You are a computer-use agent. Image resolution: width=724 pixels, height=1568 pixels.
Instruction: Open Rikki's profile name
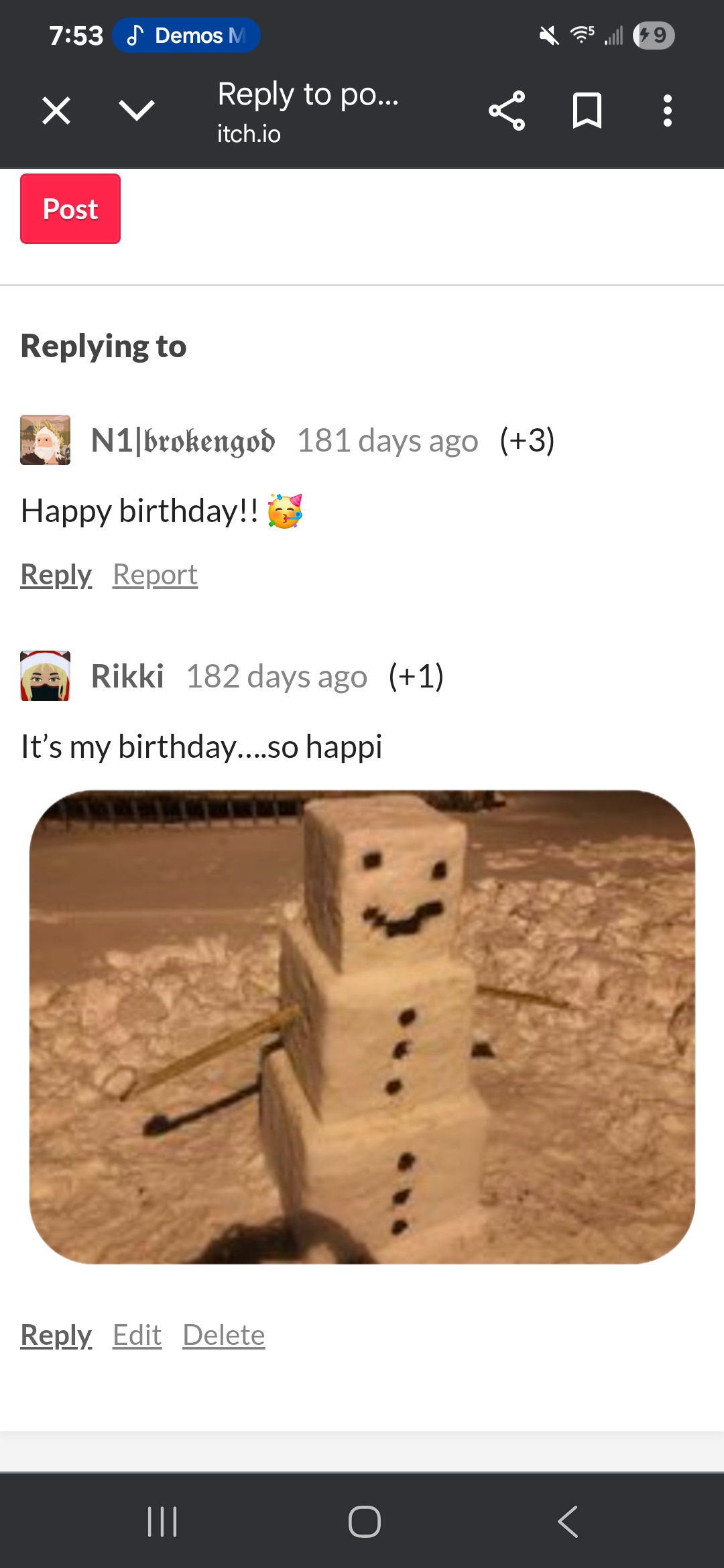(127, 676)
